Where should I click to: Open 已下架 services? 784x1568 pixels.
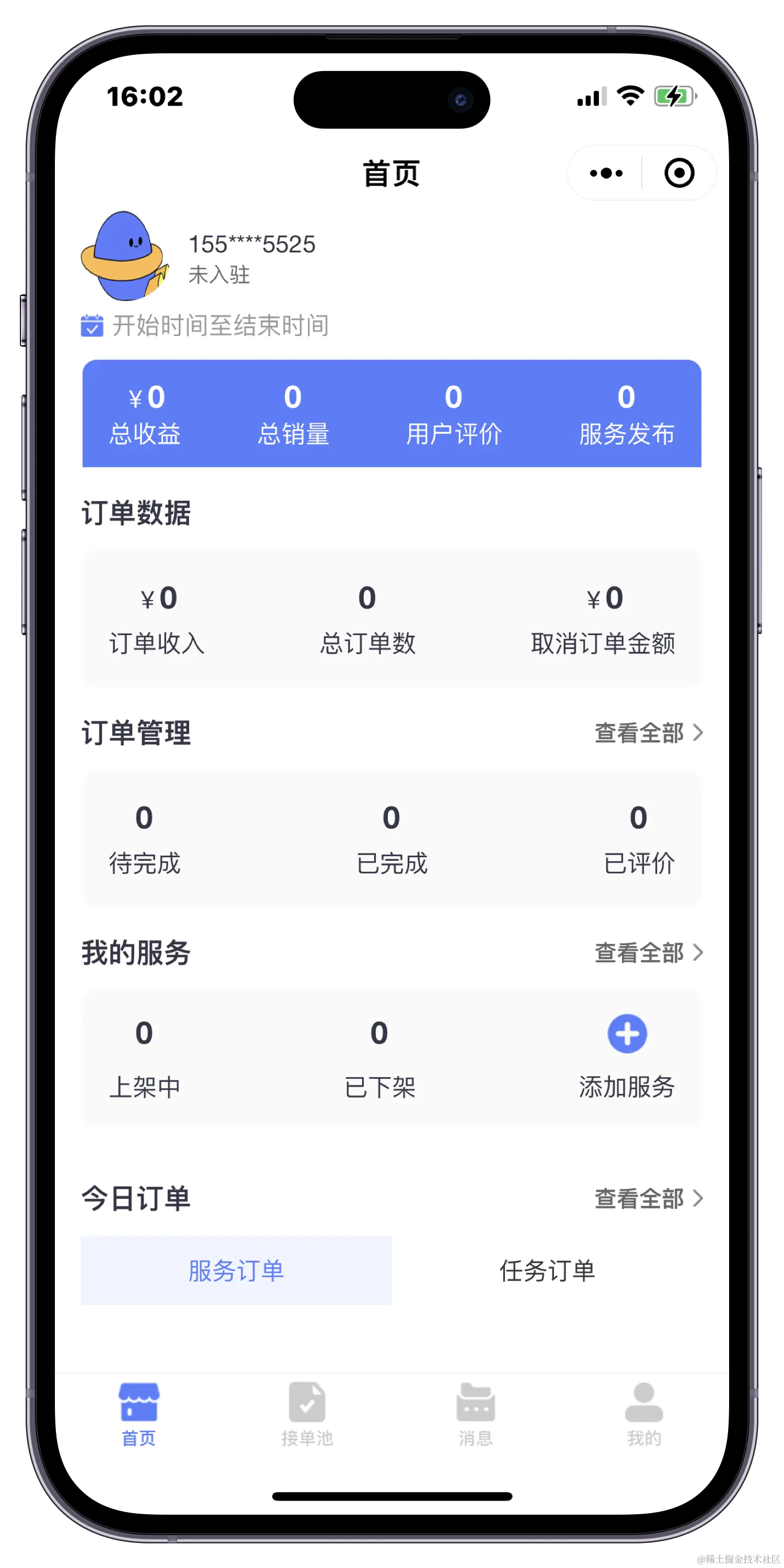tap(379, 1059)
